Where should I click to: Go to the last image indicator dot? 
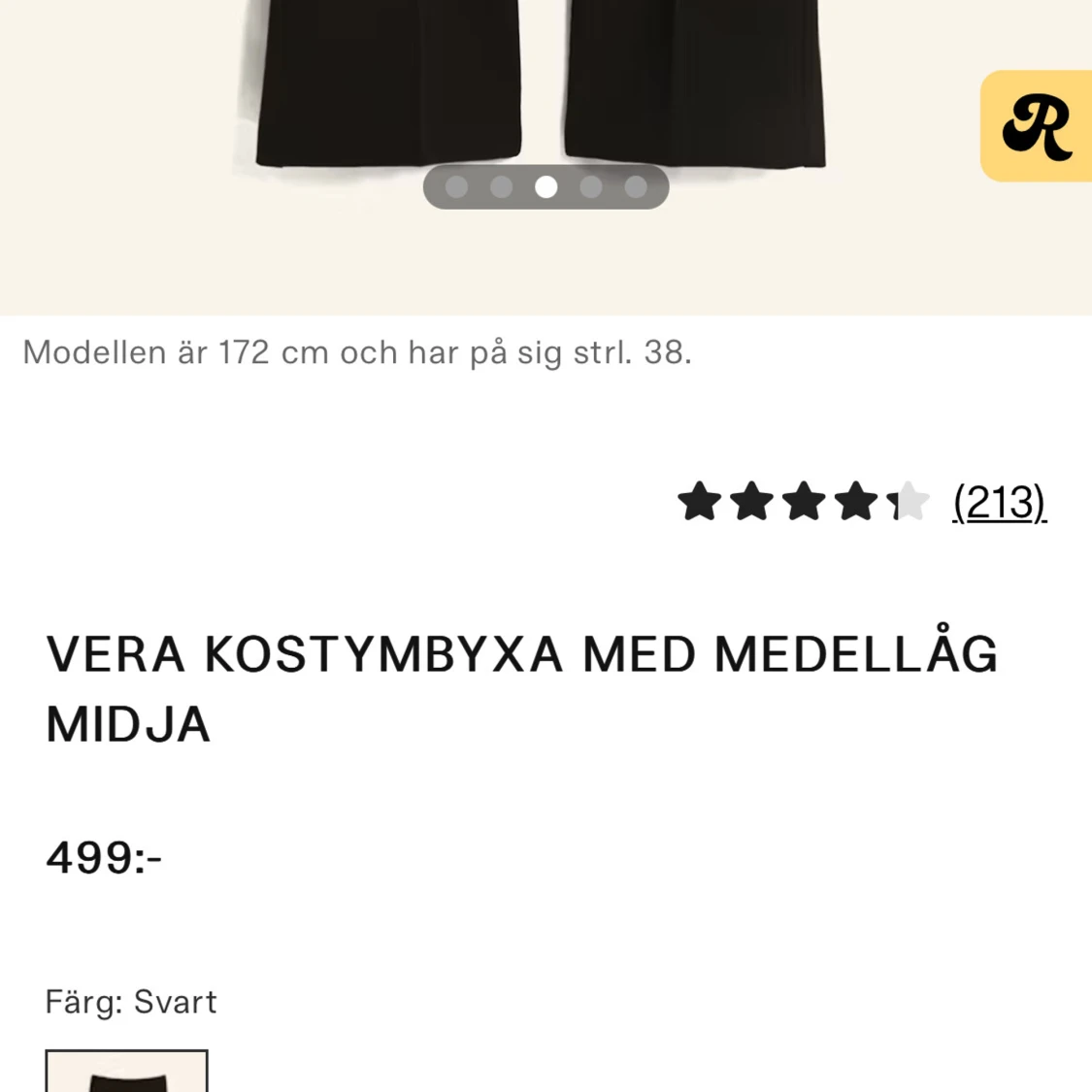coord(636,186)
